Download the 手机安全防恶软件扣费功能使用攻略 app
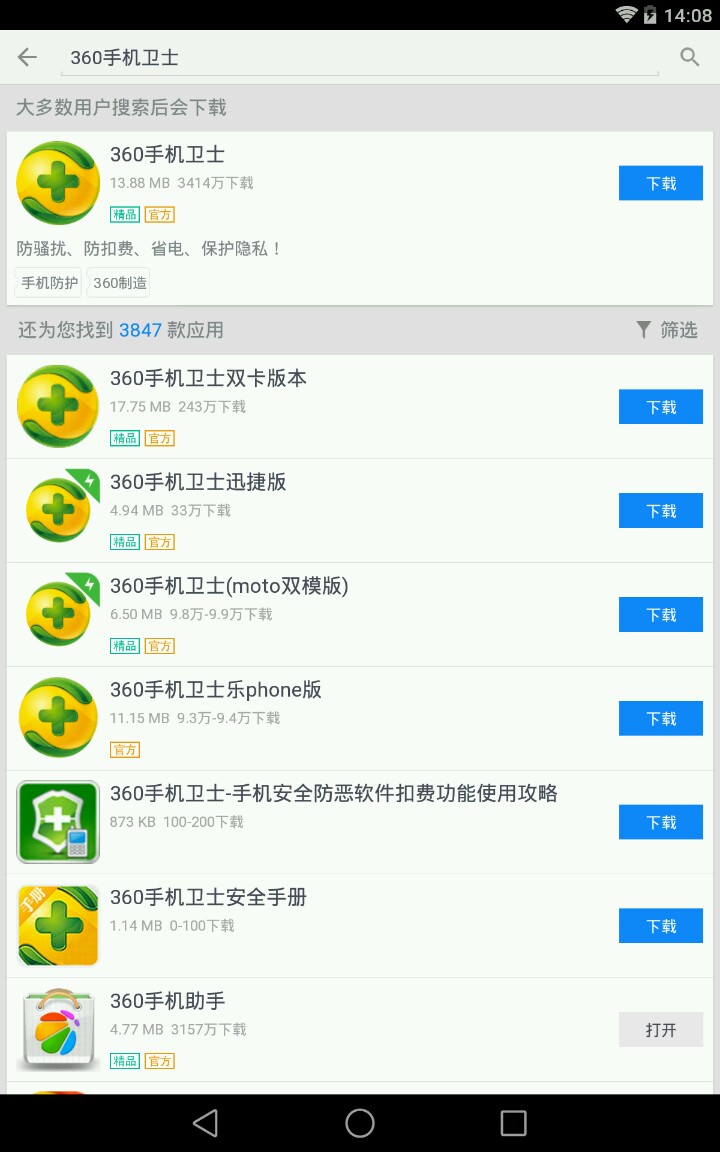Viewport: 720px width, 1152px height. (x=660, y=822)
